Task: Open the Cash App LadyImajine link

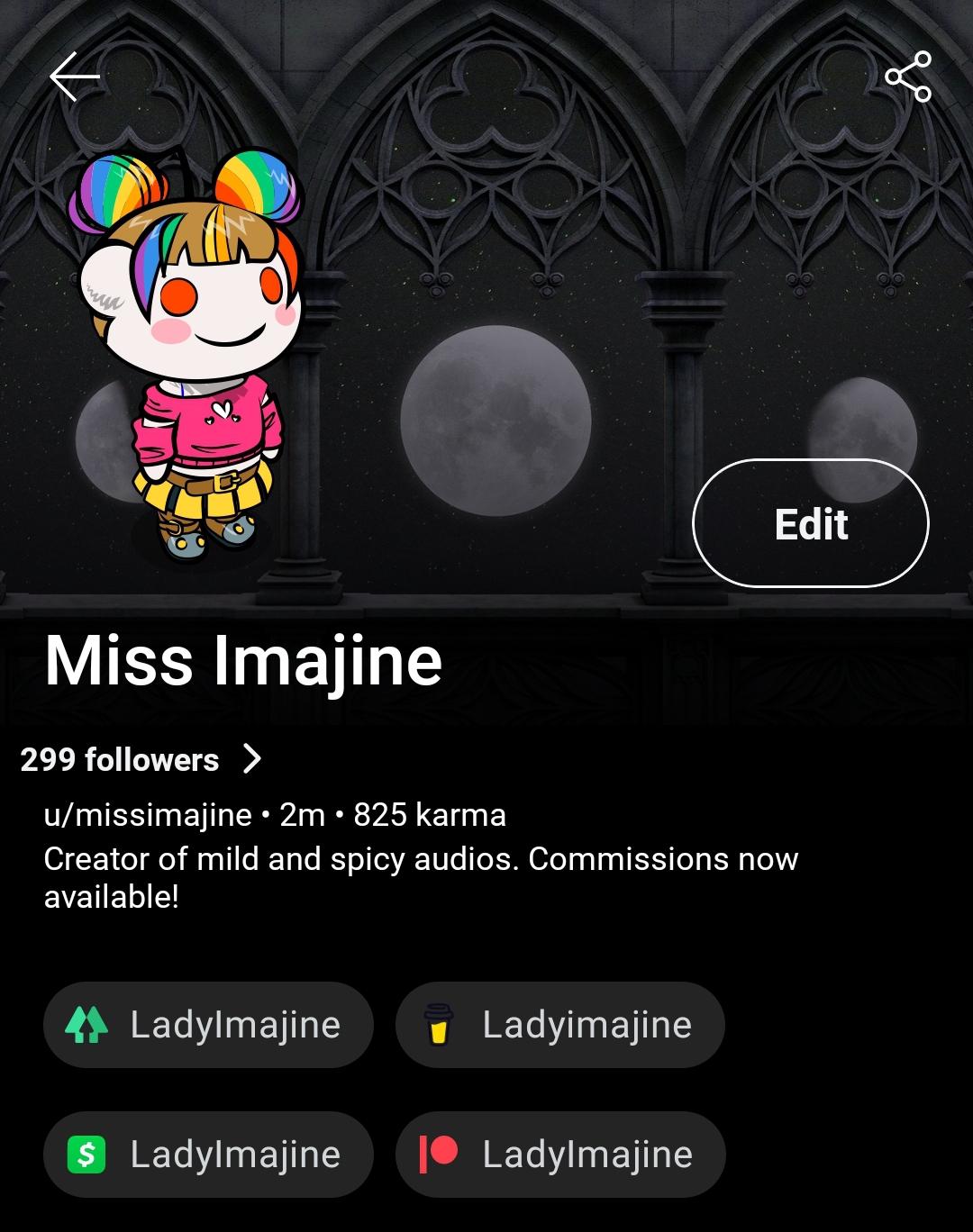Action: coord(208,1155)
